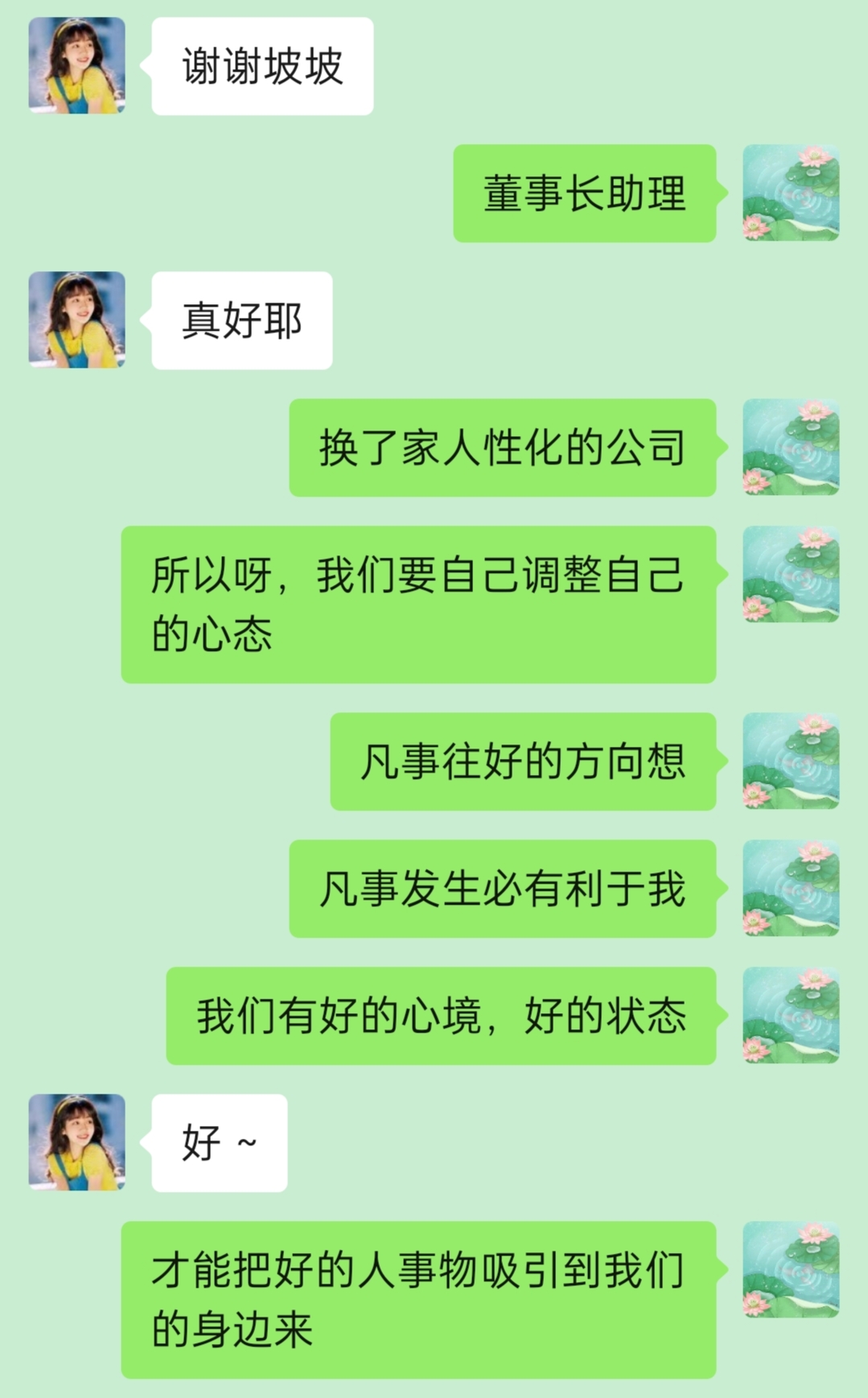Image resolution: width=868 pixels, height=1398 pixels.
Task: Tap the avatar next to 凡事往好的方向想
Action: coord(790,761)
